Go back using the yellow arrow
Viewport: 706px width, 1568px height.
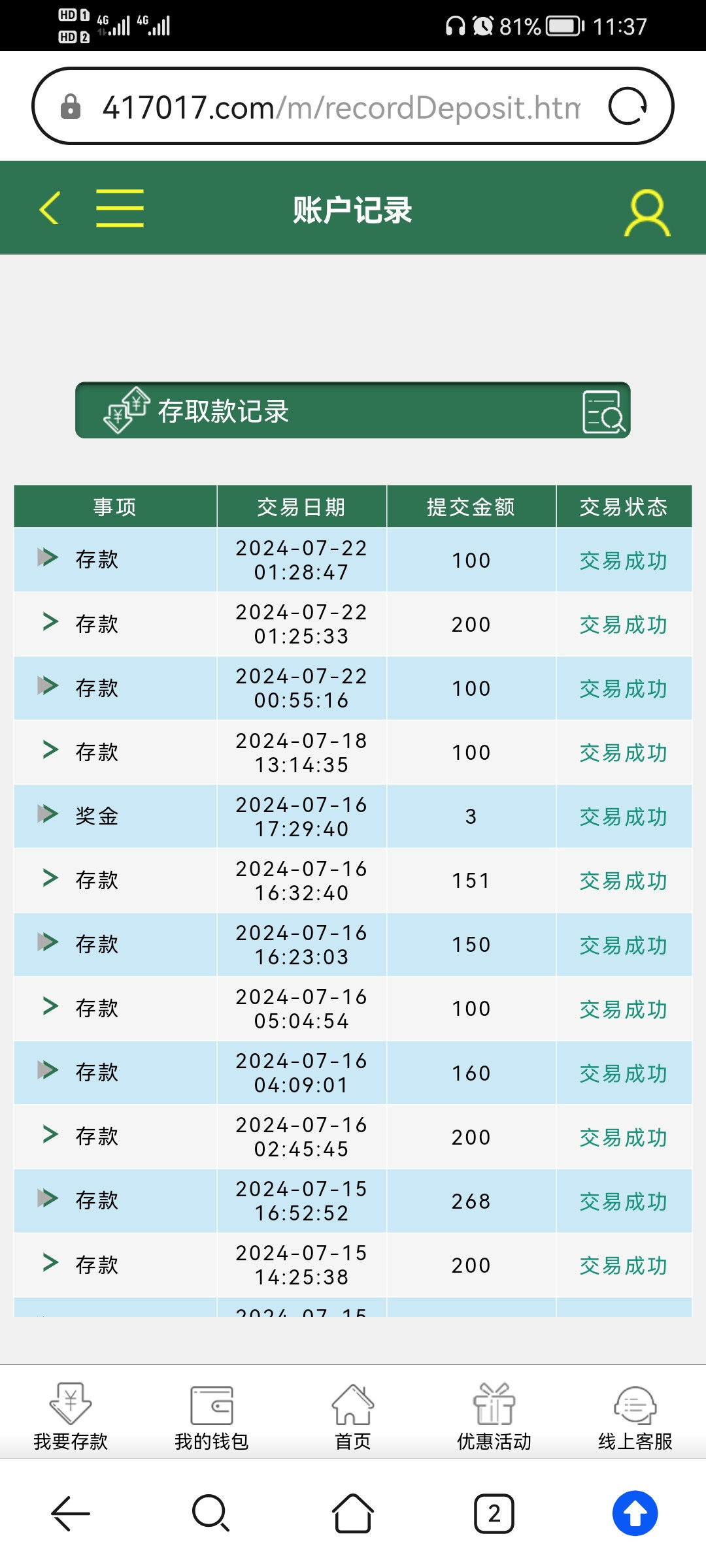pyautogui.click(x=50, y=208)
